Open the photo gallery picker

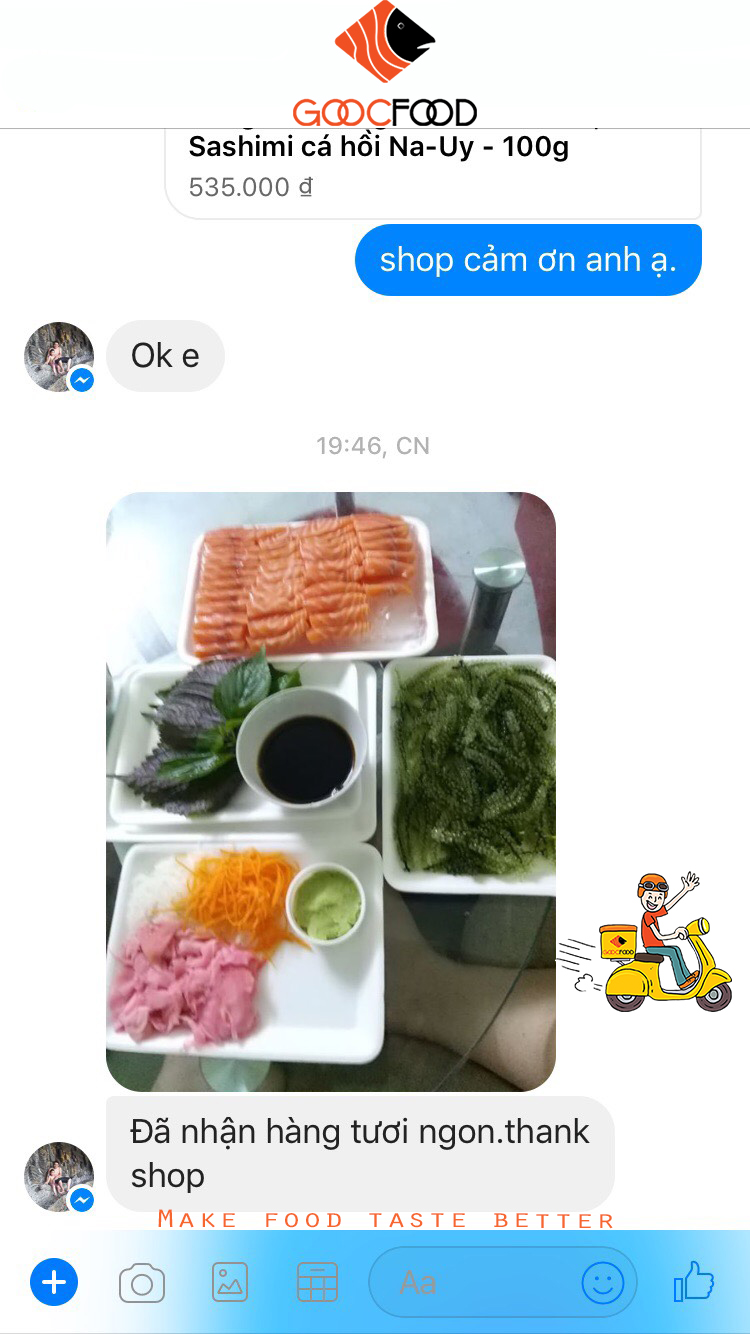pos(230,1282)
